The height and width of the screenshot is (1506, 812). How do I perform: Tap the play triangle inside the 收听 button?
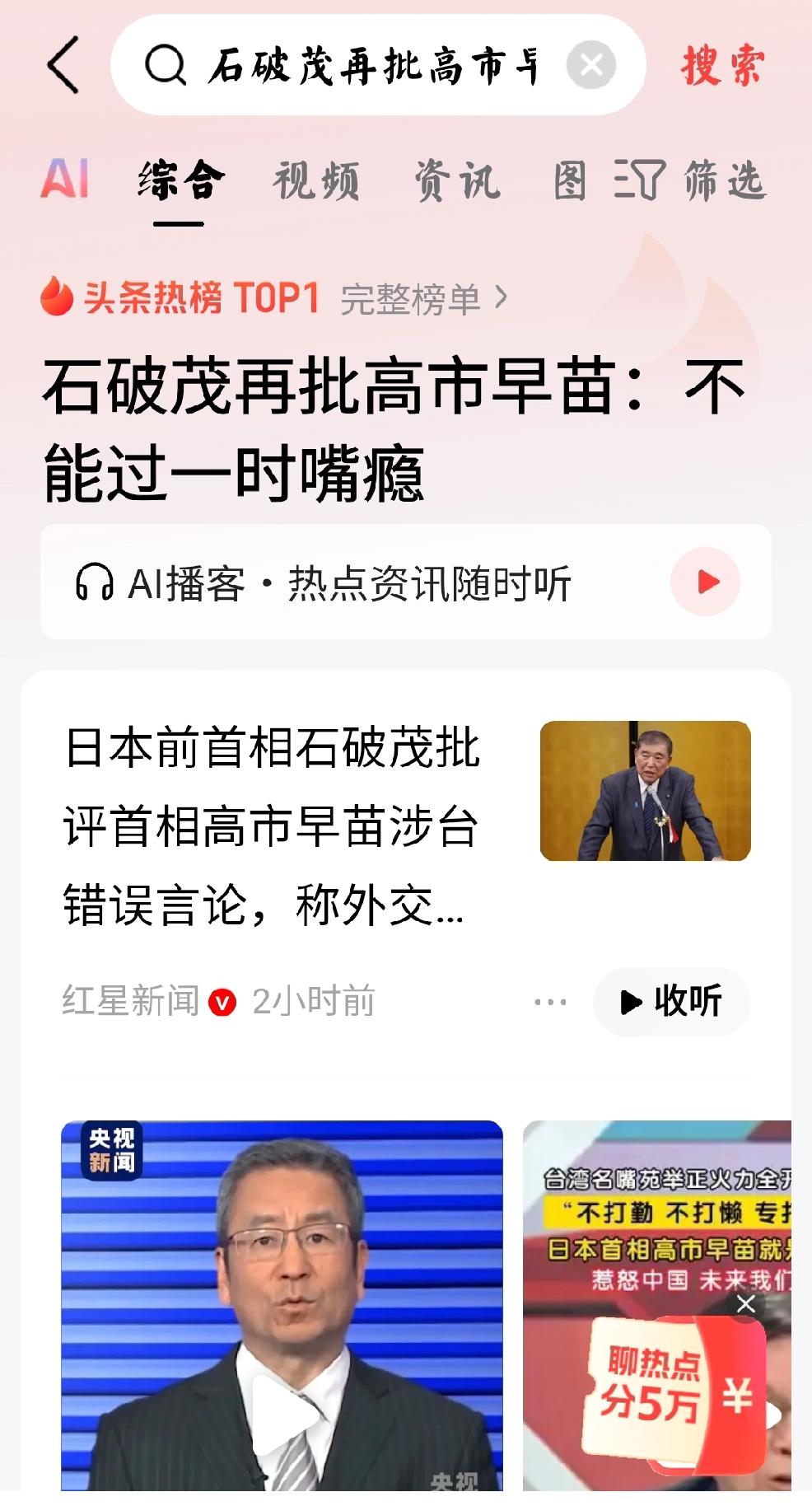(x=632, y=1003)
